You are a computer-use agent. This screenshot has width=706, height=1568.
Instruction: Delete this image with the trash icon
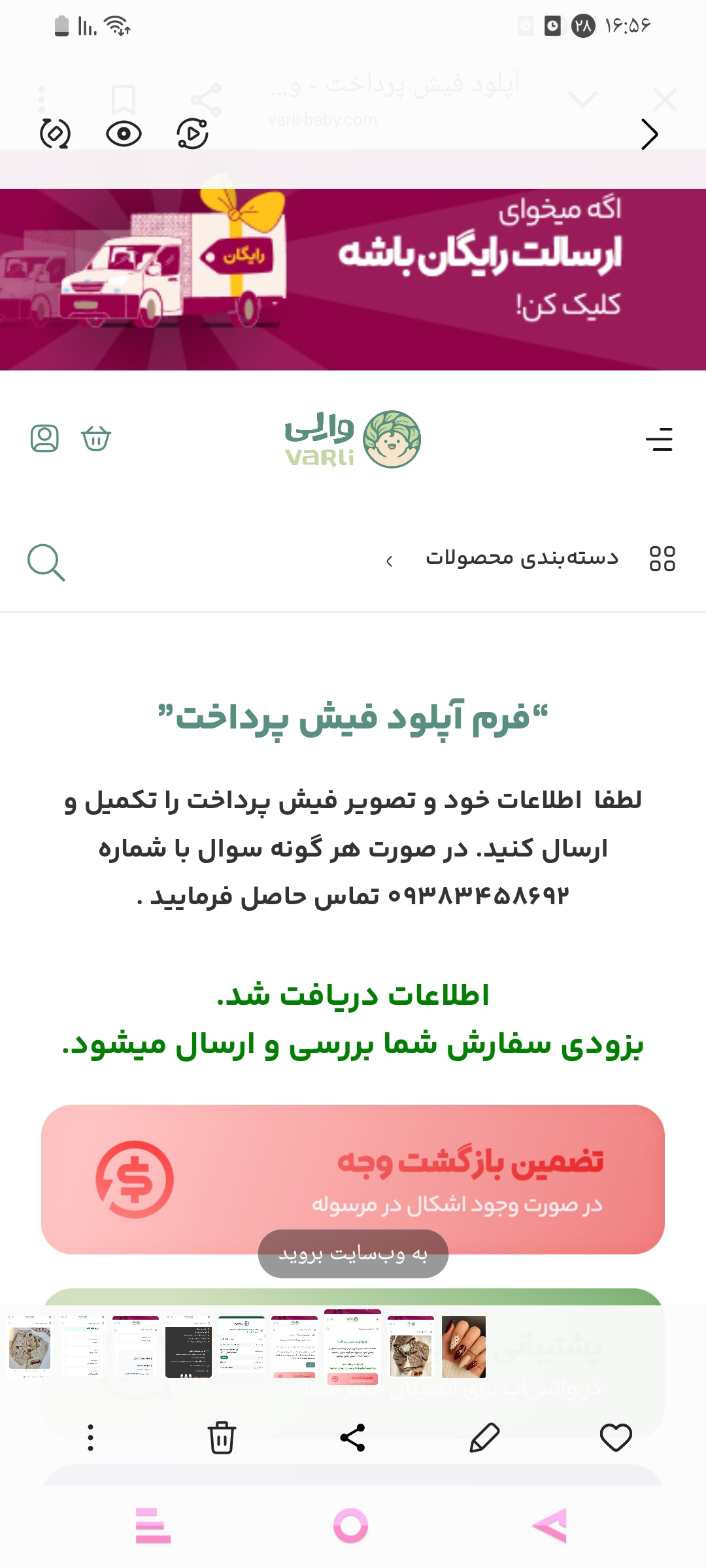(222, 1438)
